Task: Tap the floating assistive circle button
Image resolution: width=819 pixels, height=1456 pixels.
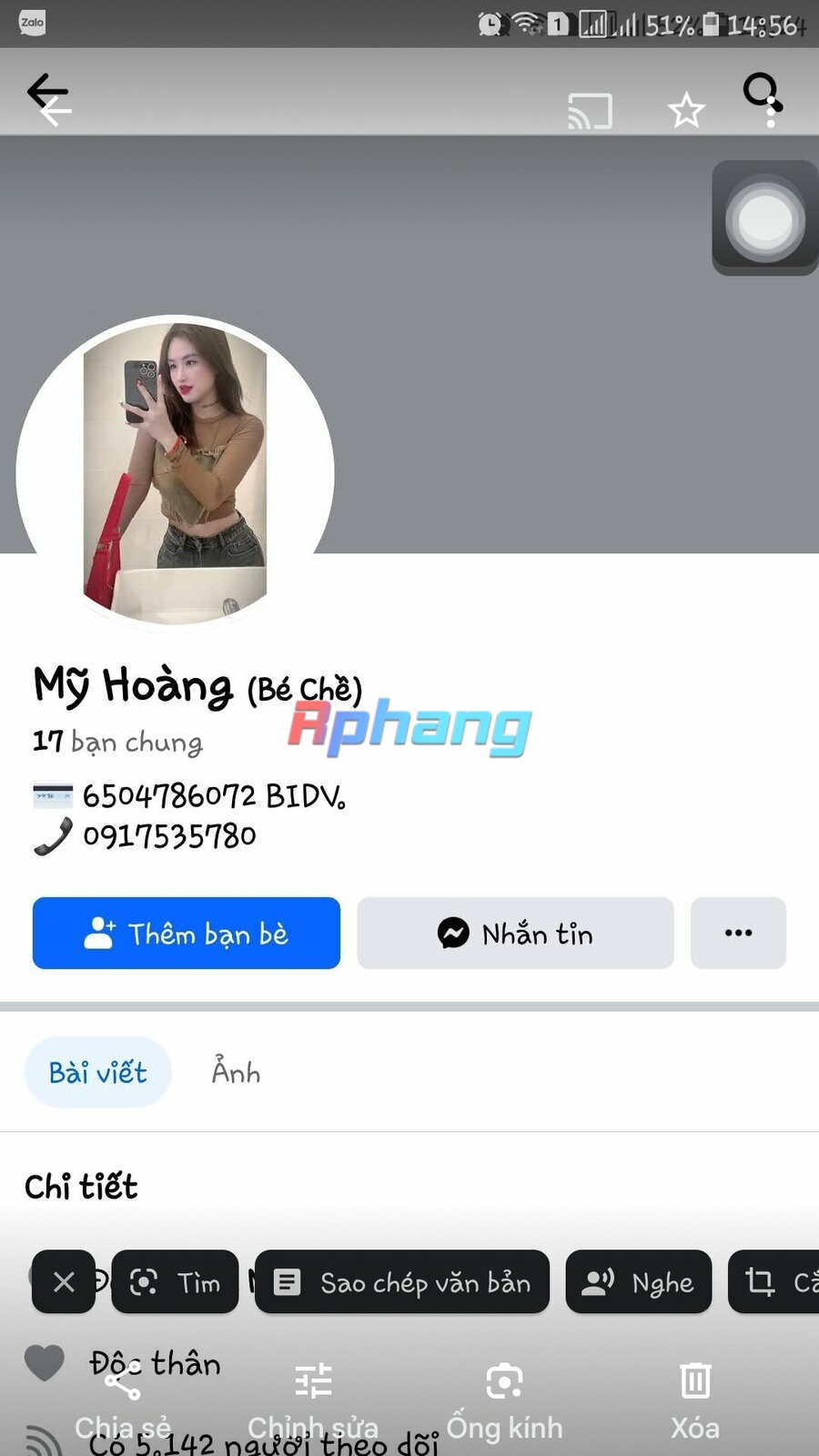Action: (764, 218)
